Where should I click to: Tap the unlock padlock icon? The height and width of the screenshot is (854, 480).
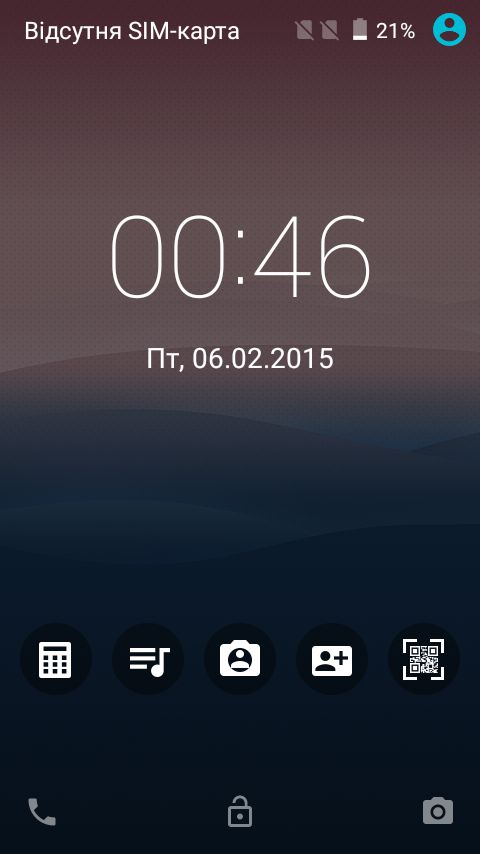click(240, 810)
